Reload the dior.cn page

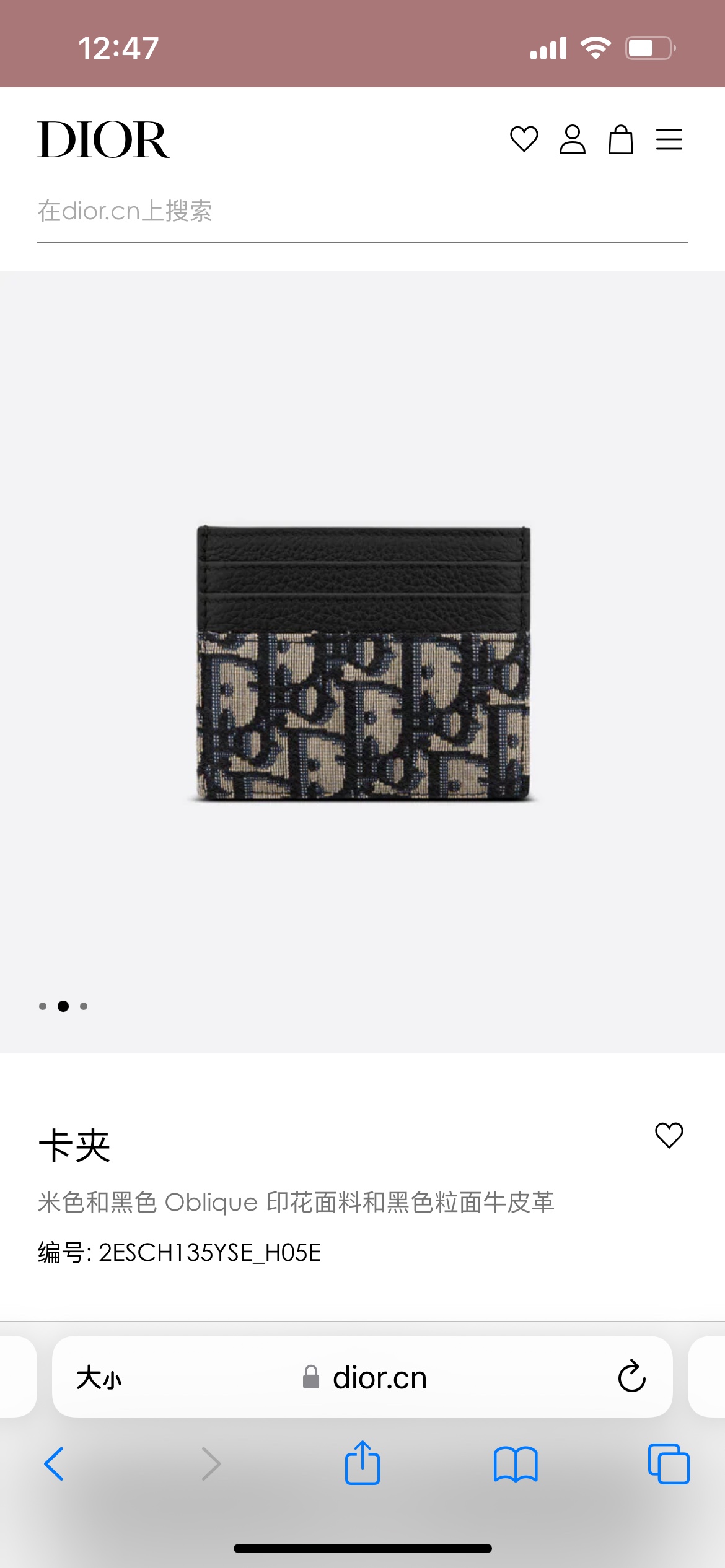(631, 1377)
